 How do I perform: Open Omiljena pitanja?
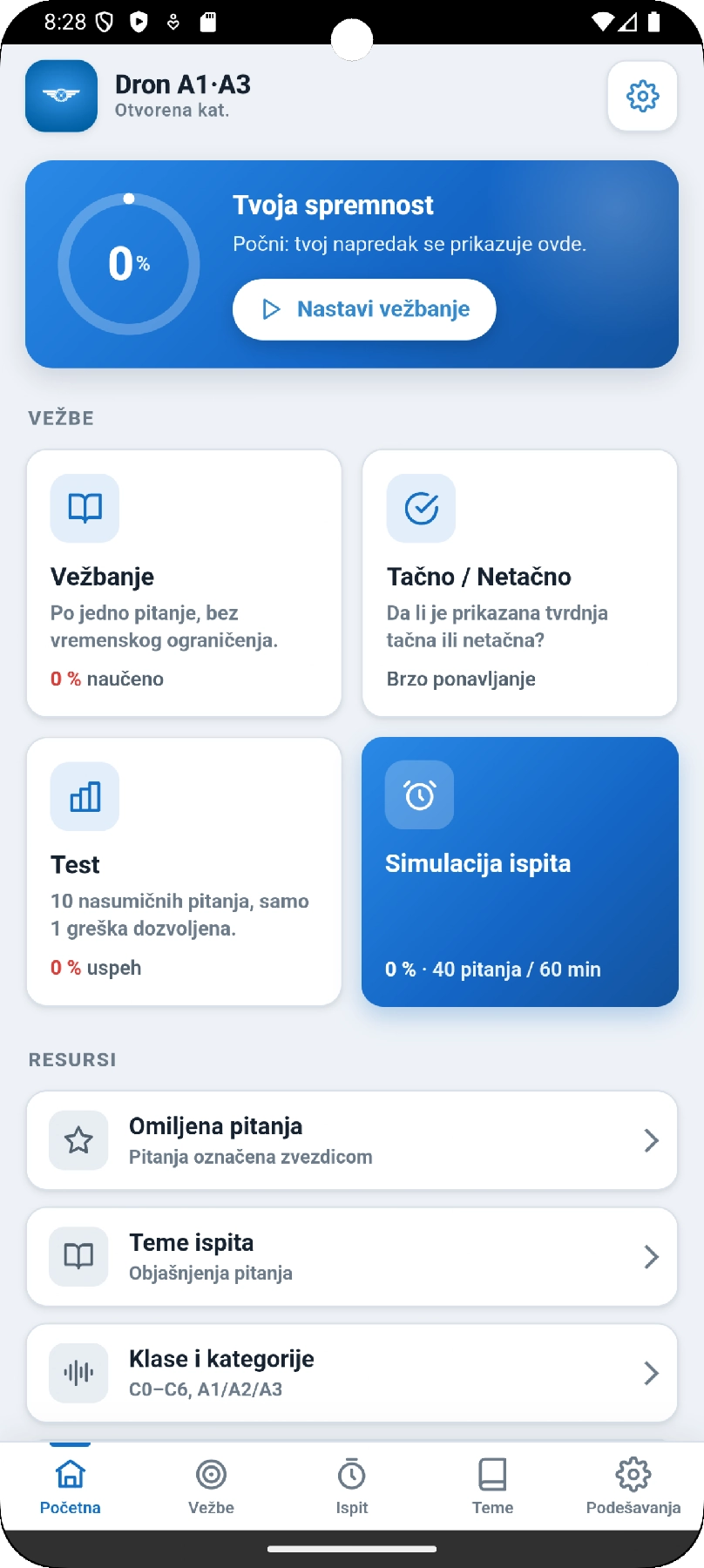click(352, 1140)
